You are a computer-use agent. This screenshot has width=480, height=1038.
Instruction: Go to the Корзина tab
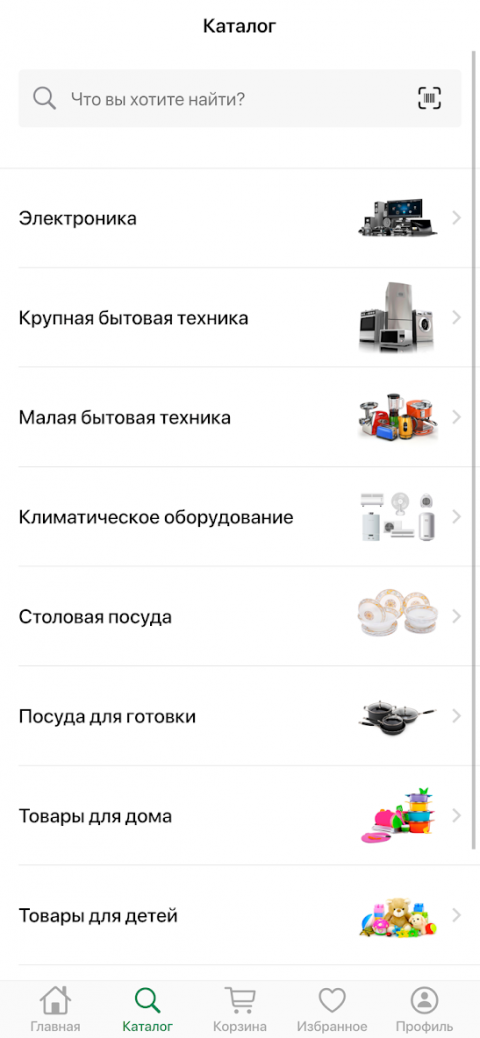click(x=240, y=1009)
